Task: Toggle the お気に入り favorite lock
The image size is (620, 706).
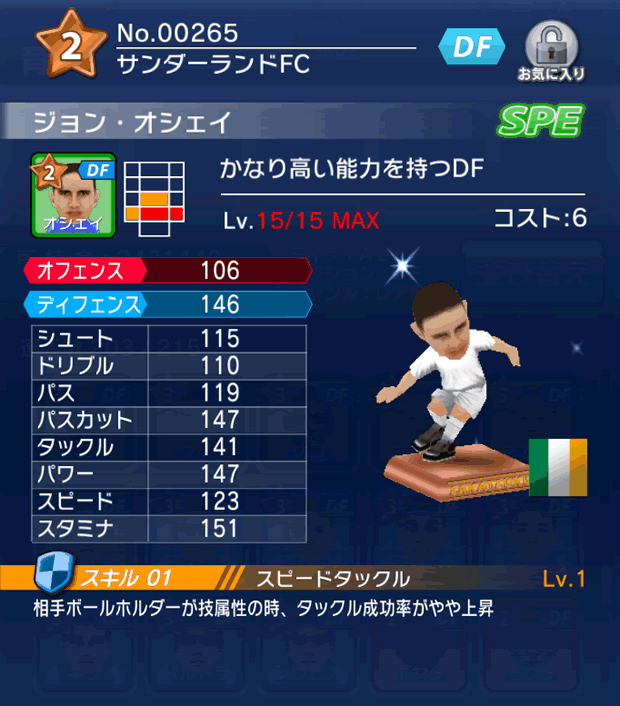Action: pyautogui.click(x=551, y=50)
